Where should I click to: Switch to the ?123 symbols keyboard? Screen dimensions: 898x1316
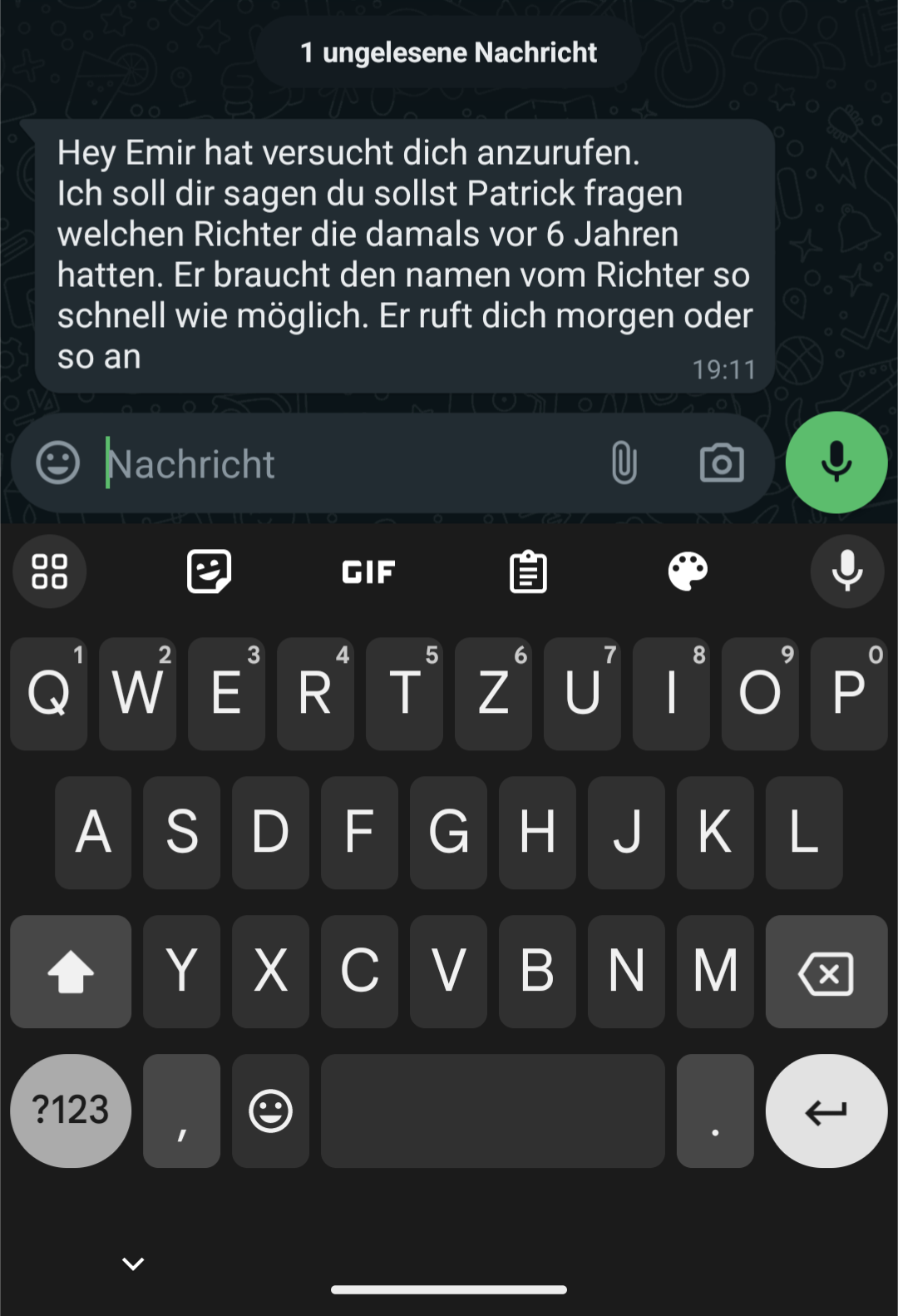coord(71,1111)
